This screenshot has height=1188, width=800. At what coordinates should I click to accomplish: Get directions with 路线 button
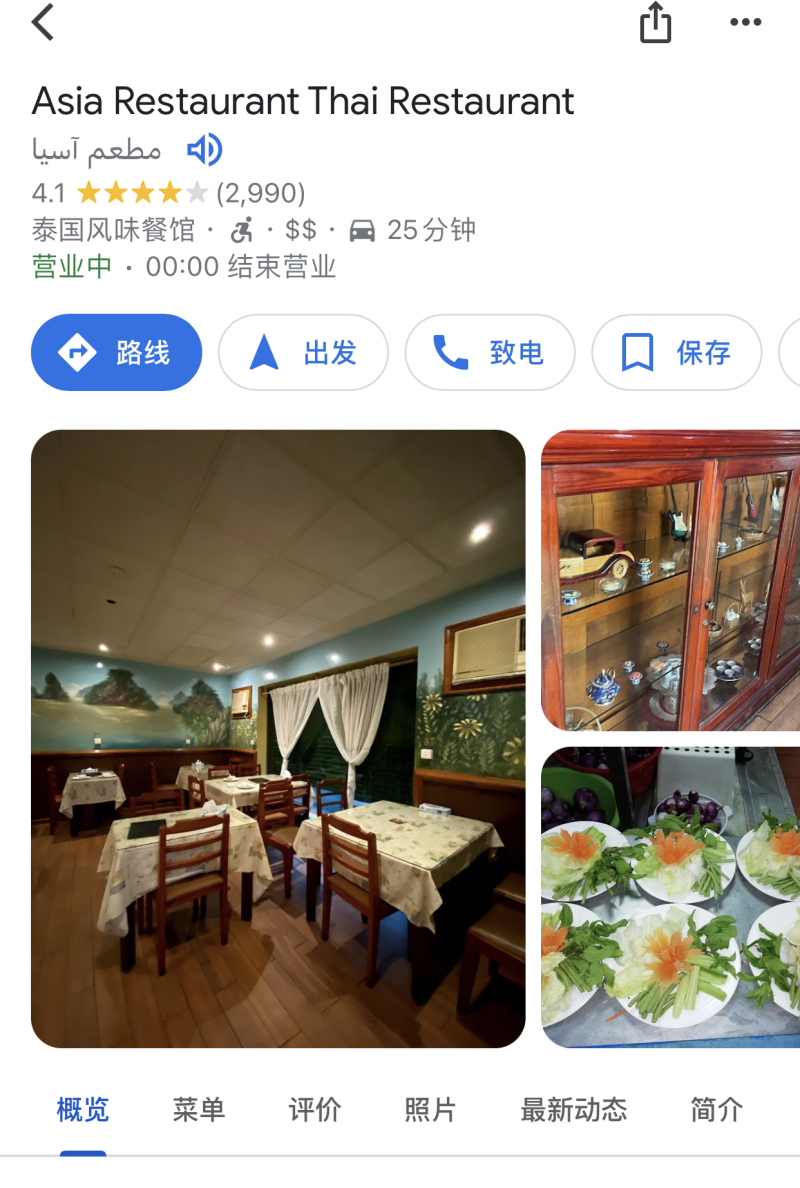[116, 352]
